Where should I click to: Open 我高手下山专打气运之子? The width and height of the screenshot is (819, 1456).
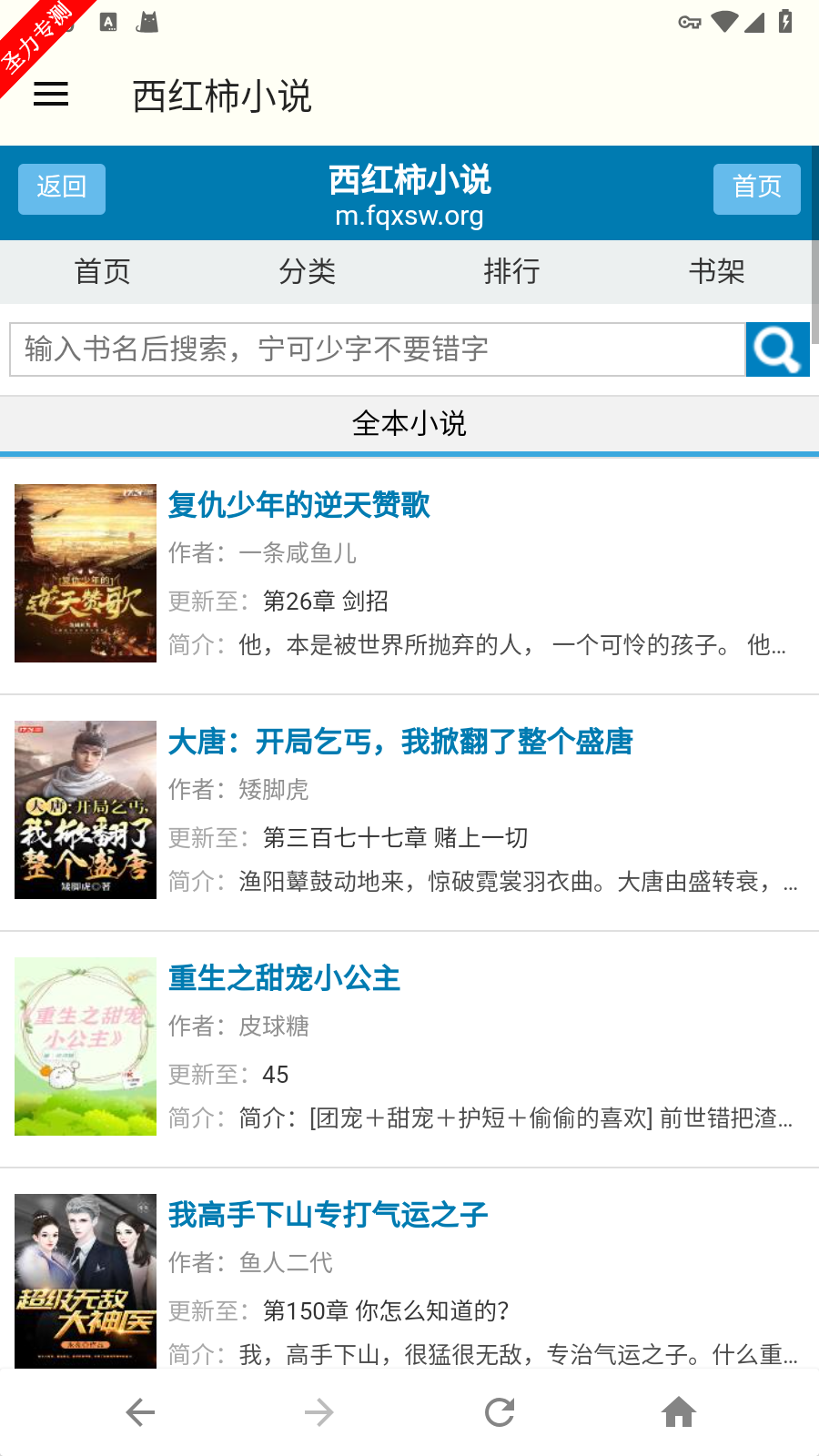[x=328, y=1215]
